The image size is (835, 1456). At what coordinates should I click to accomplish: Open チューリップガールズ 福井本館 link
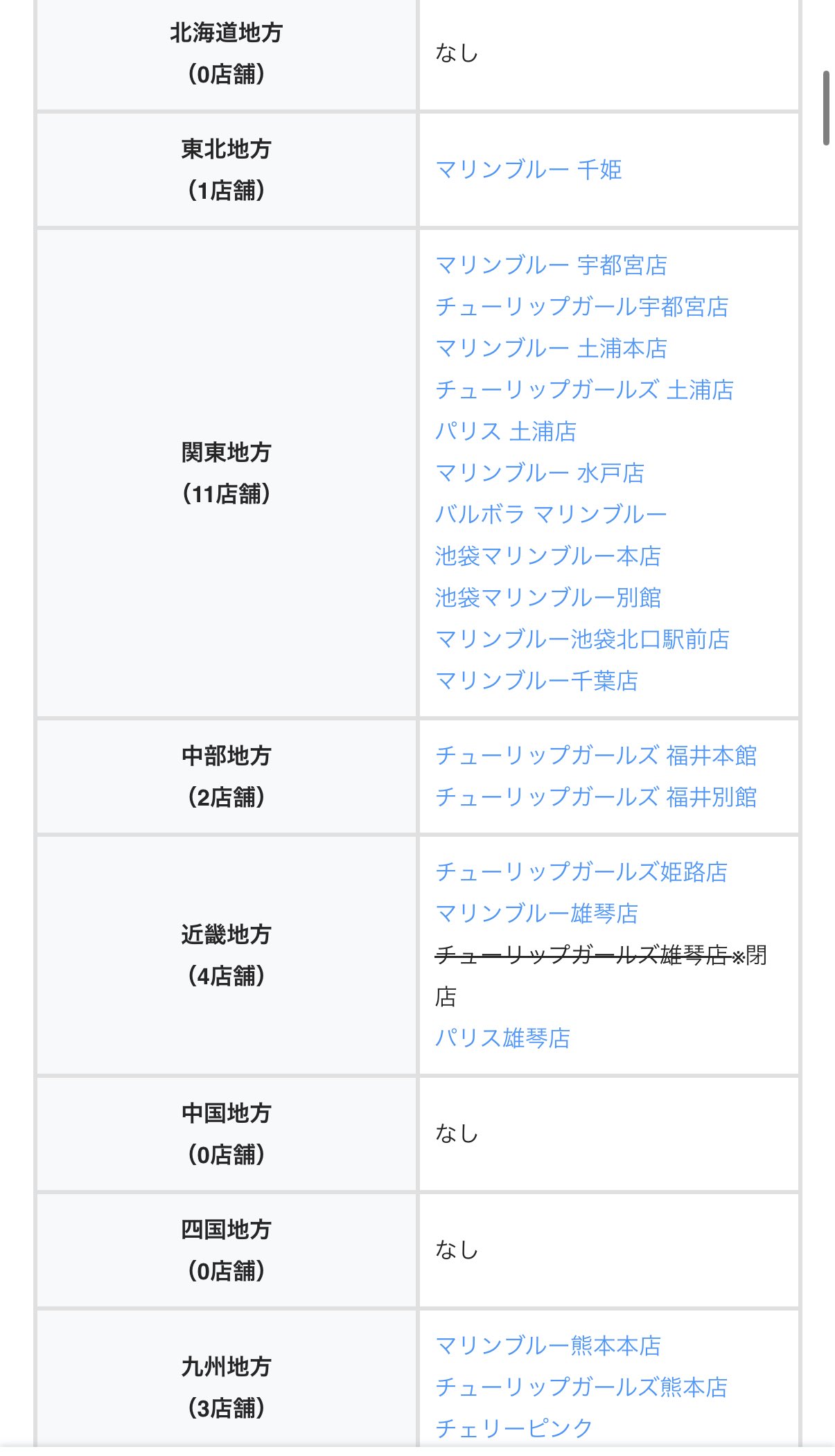(x=595, y=756)
